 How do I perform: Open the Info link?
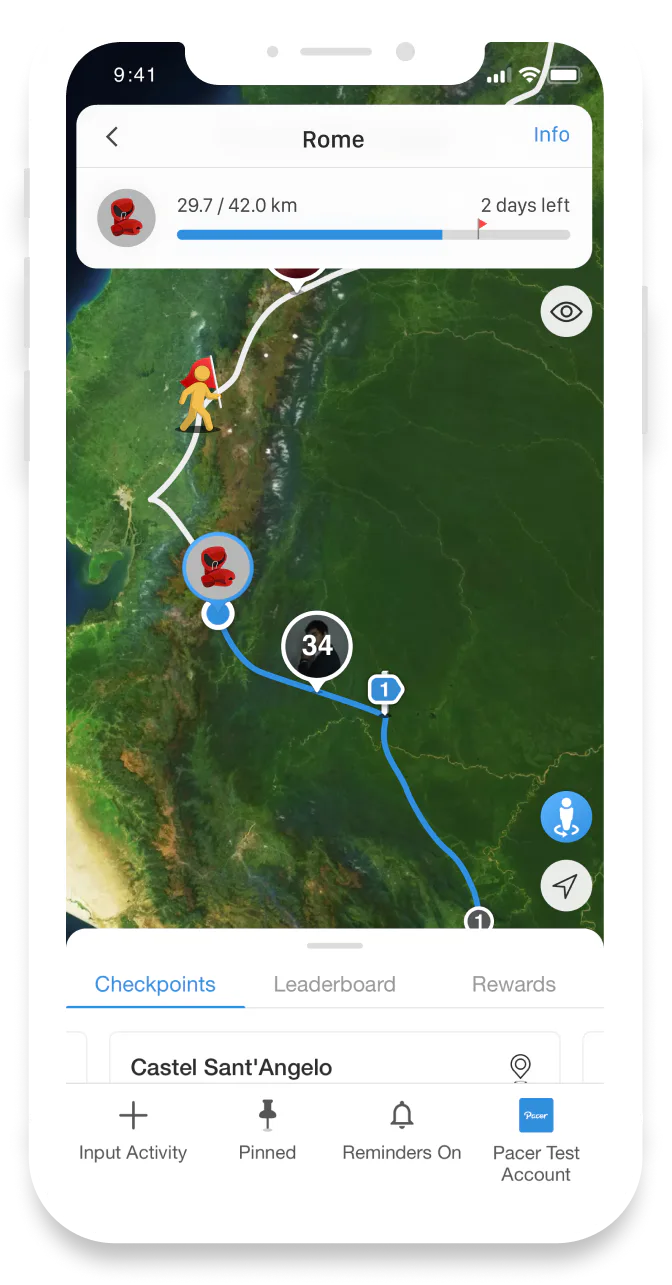pyautogui.click(x=551, y=135)
